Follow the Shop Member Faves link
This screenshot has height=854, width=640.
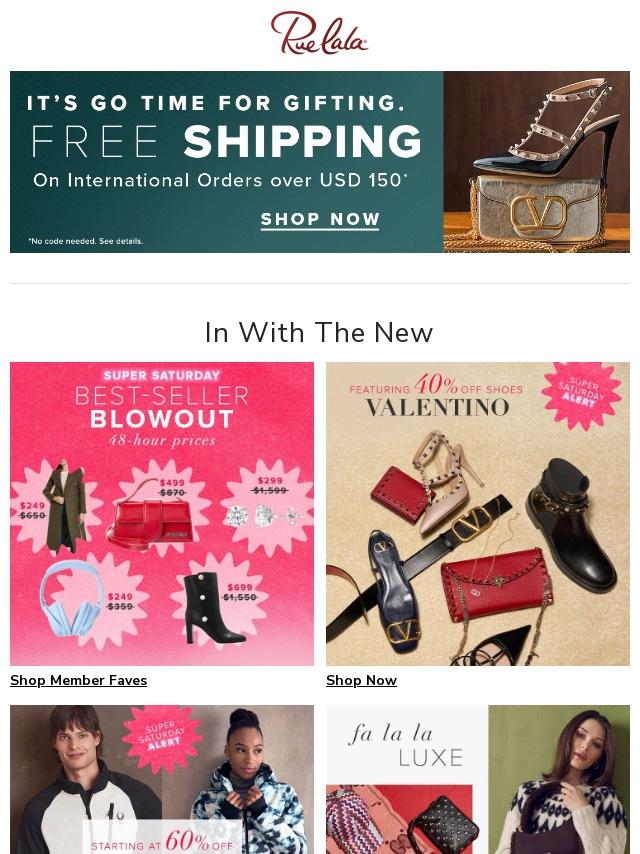78,681
